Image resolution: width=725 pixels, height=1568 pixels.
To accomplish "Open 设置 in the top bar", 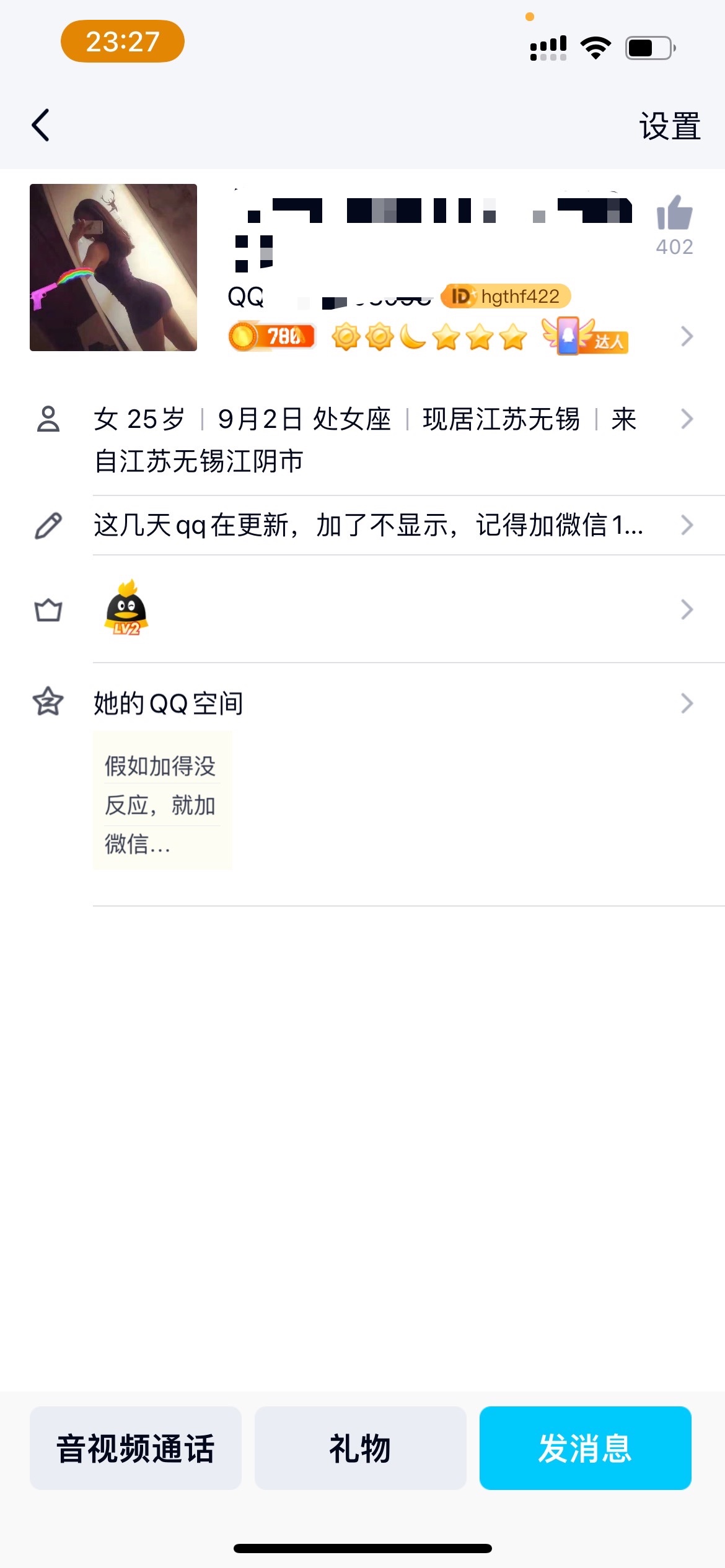I will (669, 126).
